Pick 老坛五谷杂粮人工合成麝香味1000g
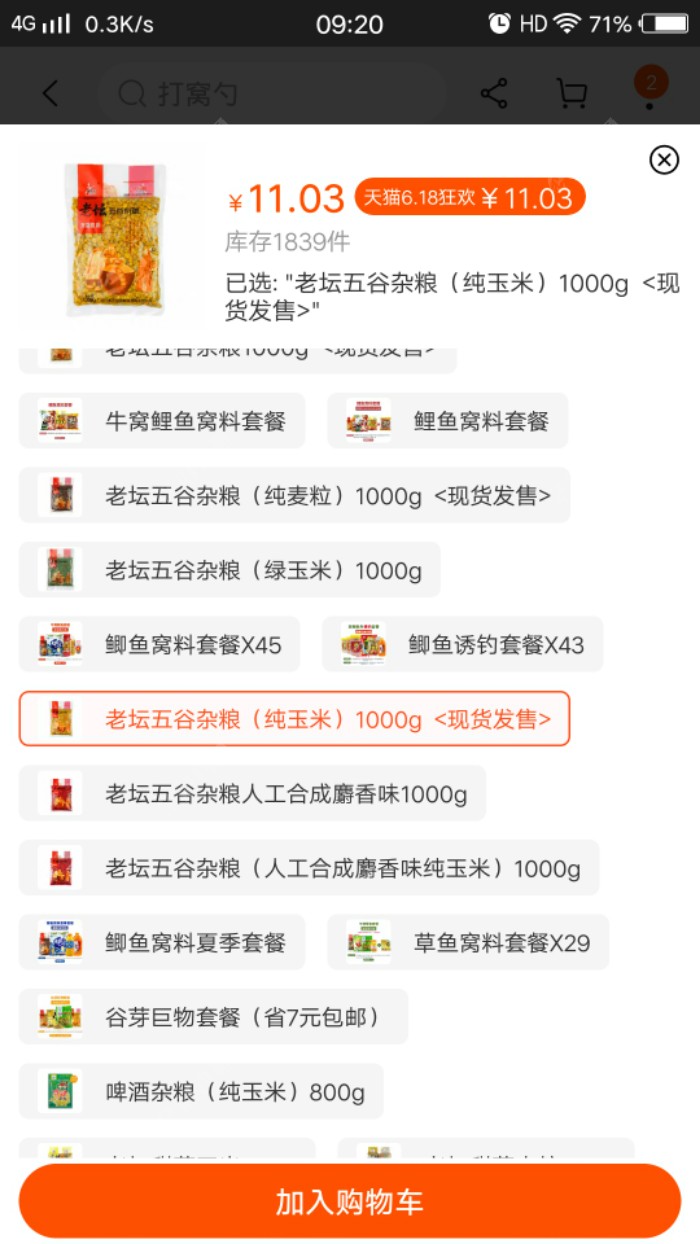Image resolution: width=700 pixels, height=1244 pixels. pos(252,794)
